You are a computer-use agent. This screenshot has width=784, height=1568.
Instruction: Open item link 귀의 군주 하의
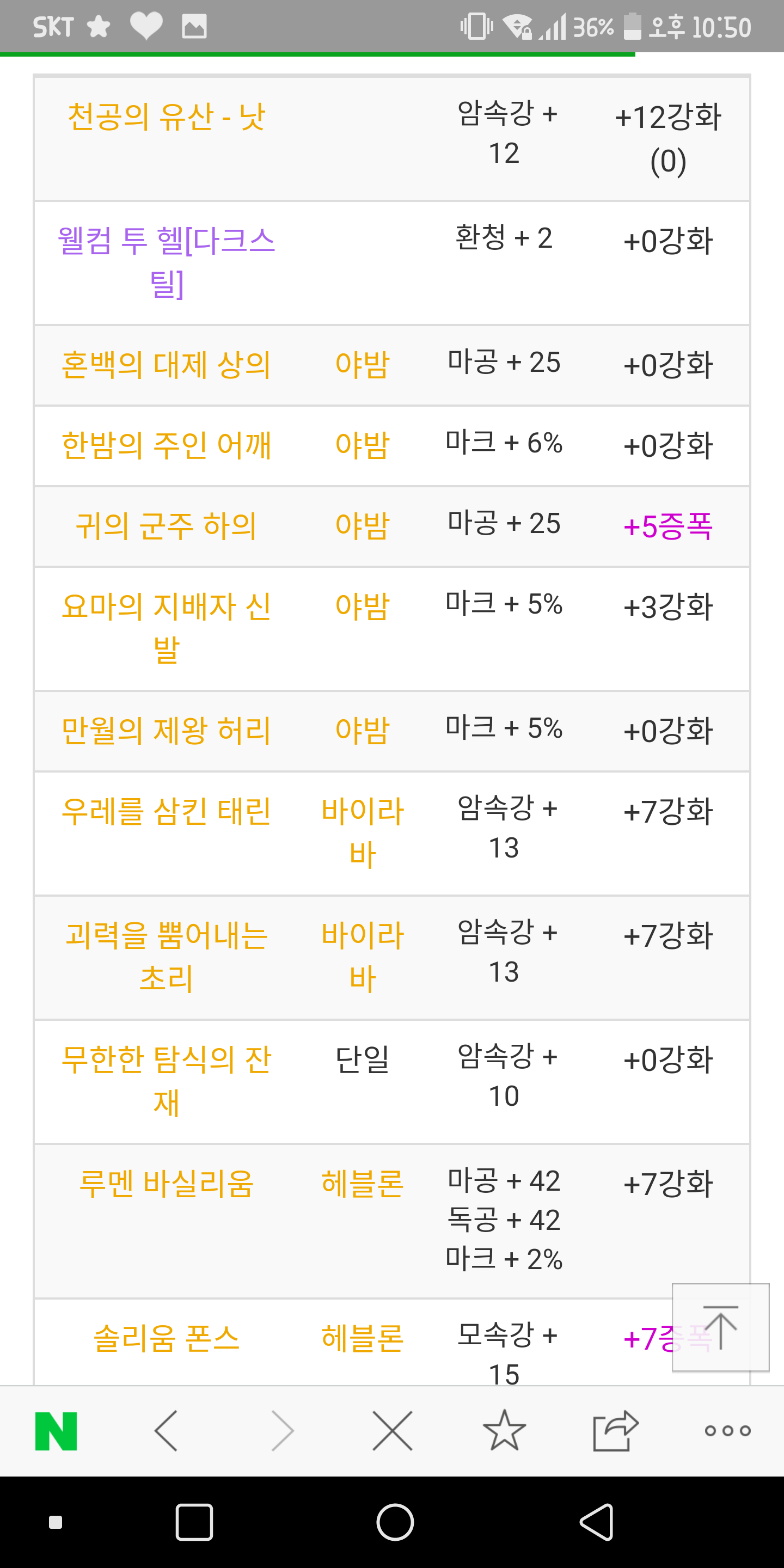[166, 526]
